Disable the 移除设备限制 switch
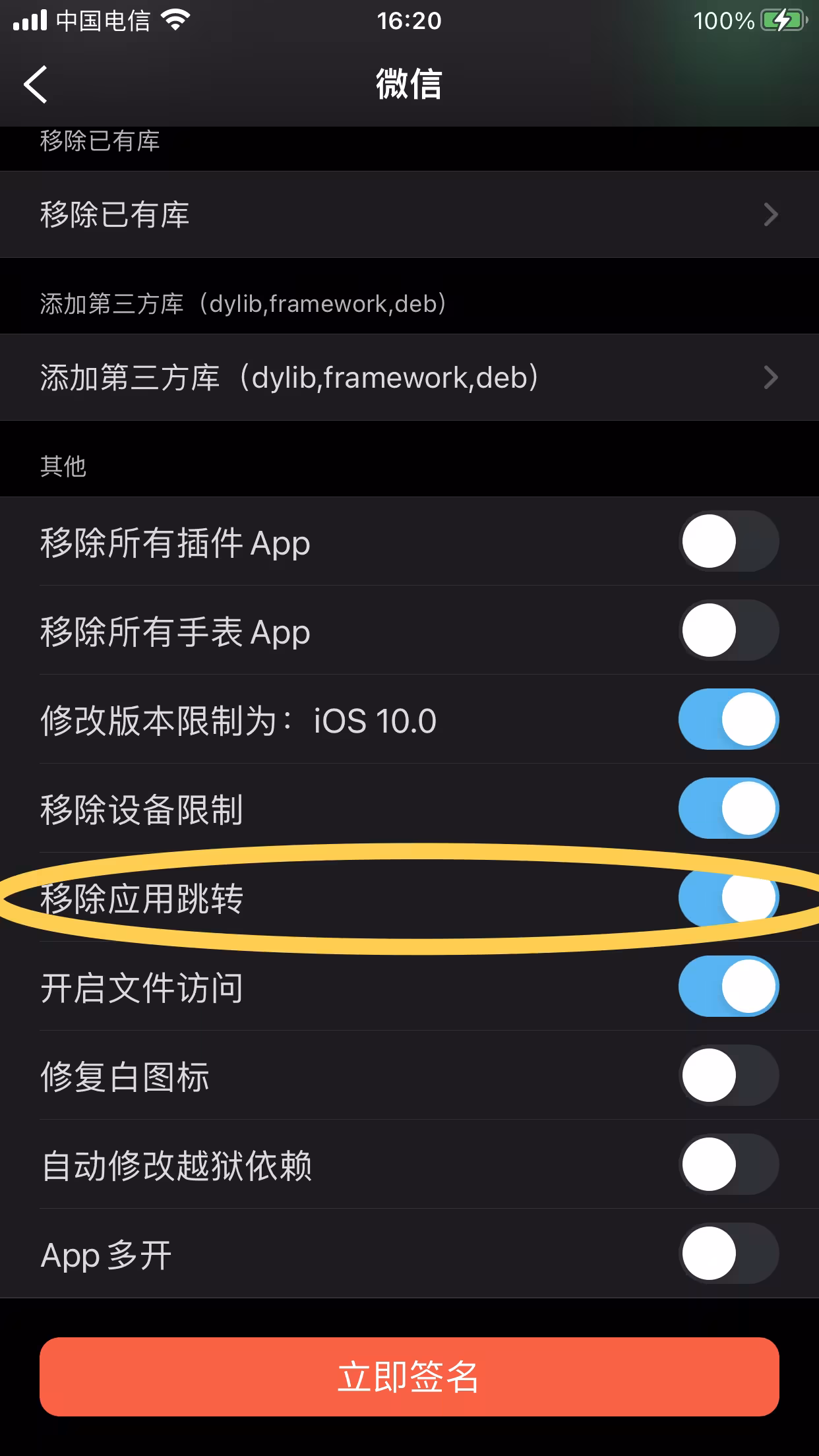Screen dimensions: 819x1456 point(729,808)
